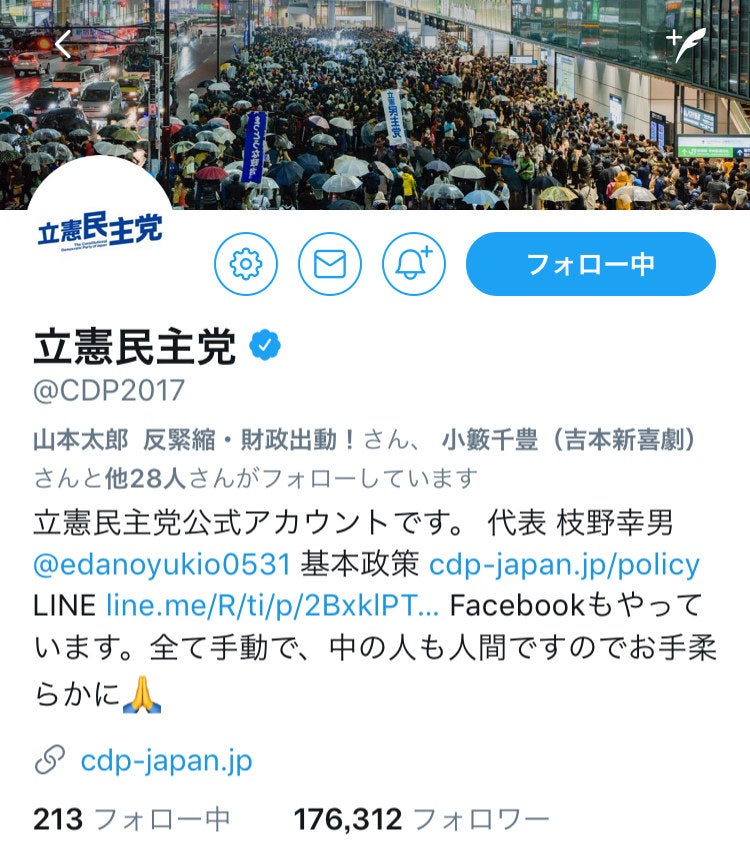Open the @edanoyukio0531 mention
750x860 pixels.
[x=161, y=564]
